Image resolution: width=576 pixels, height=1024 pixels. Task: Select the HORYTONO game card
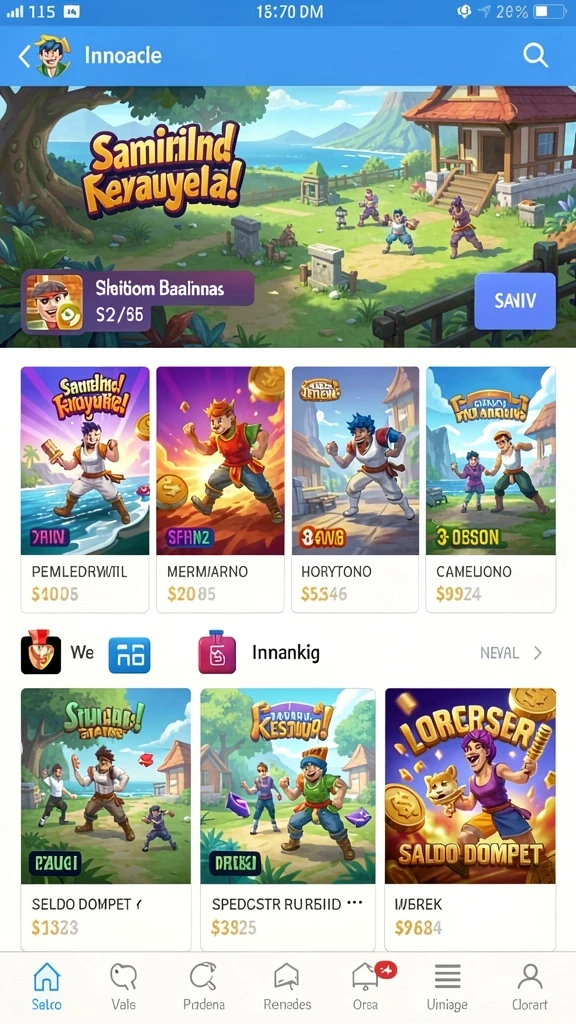point(355,489)
